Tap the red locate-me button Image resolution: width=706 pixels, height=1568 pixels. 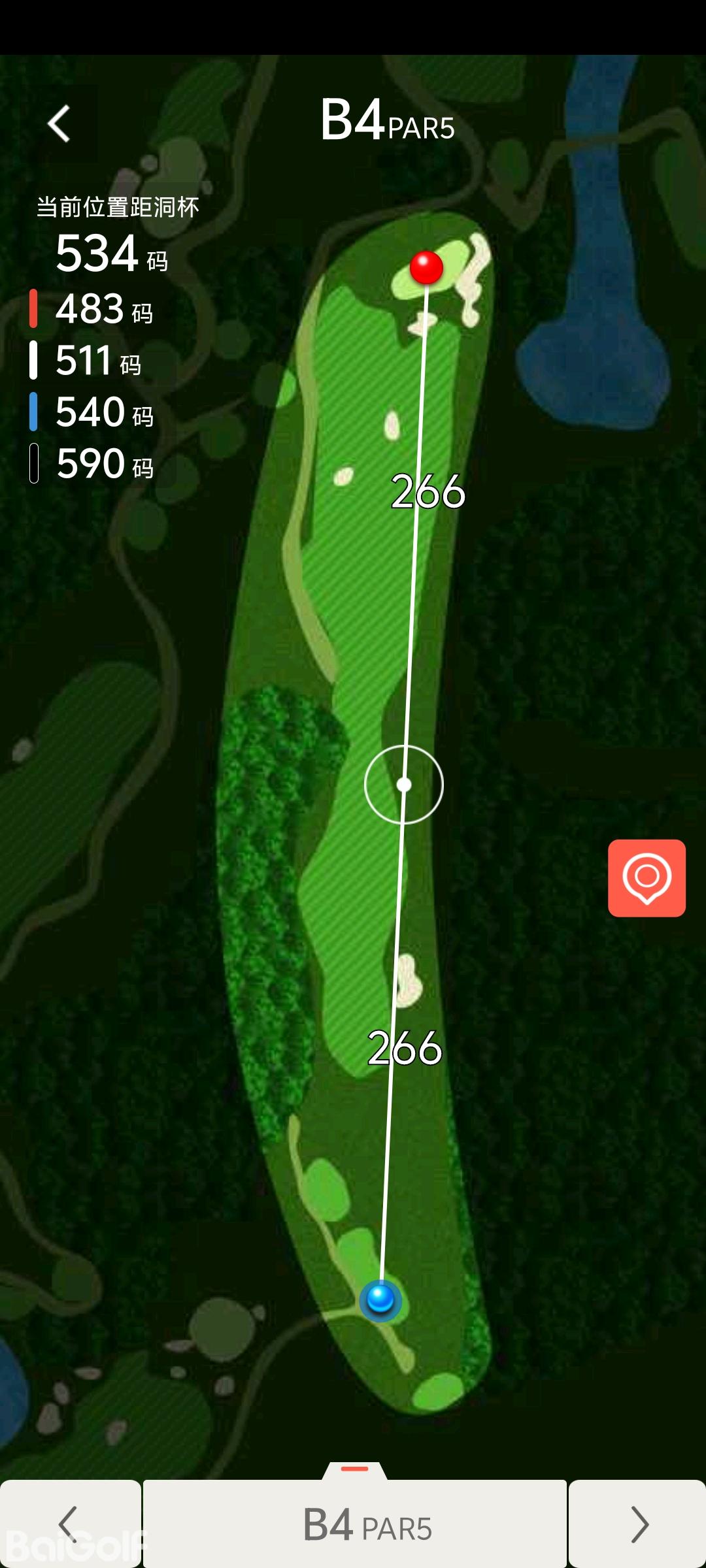647,877
